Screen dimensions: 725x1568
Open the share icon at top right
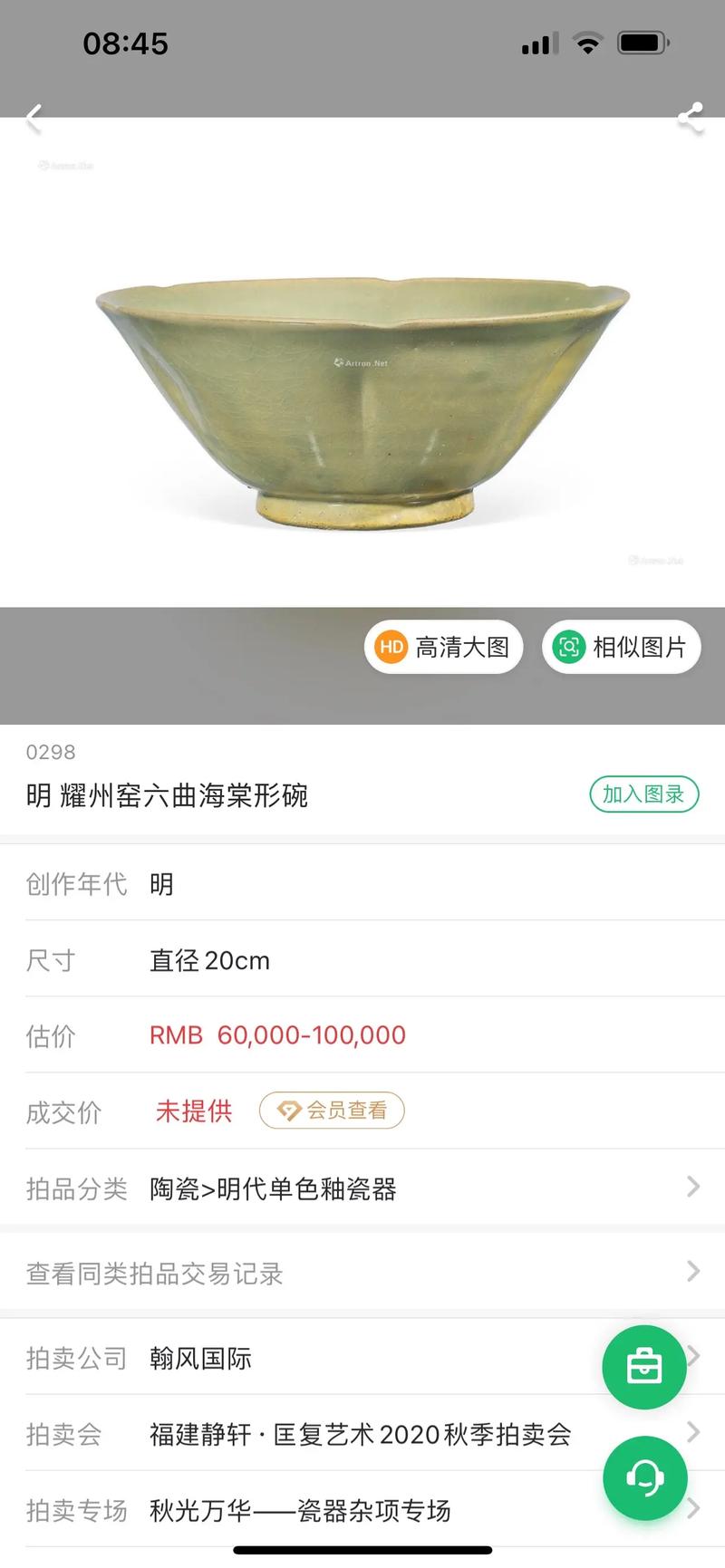[x=691, y=116]
